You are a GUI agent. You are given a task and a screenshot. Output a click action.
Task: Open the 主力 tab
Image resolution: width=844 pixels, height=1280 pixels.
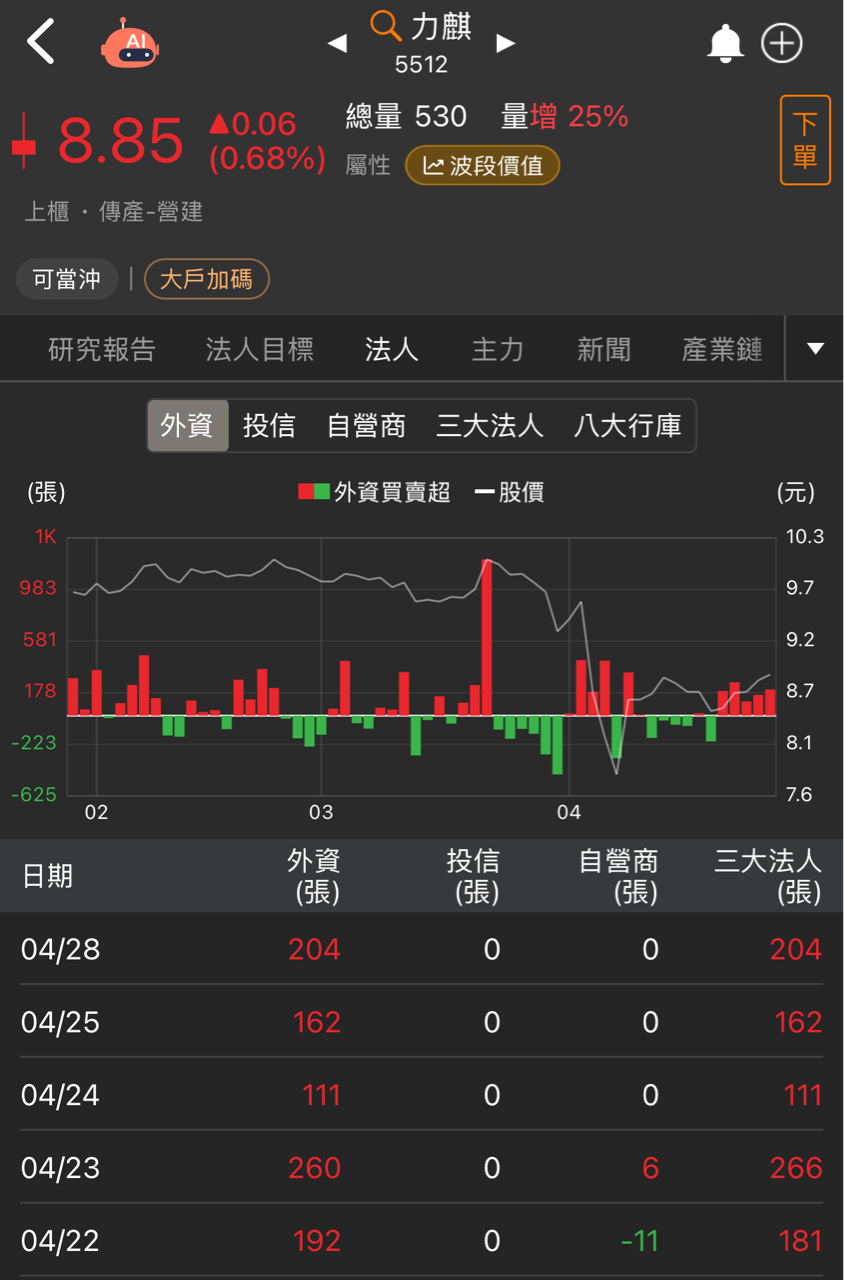point(497,349)
